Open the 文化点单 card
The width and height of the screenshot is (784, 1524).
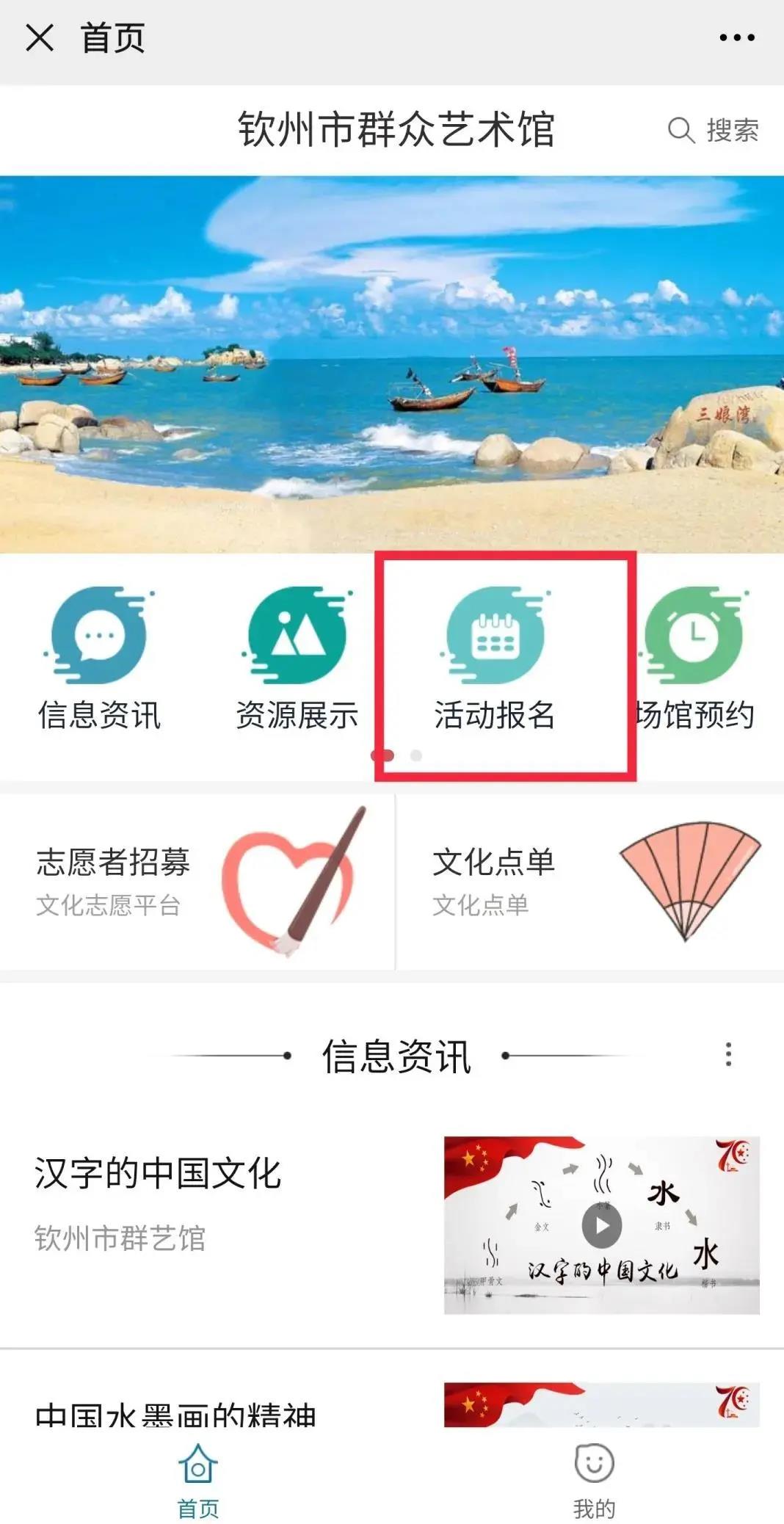tap(590, 882)
